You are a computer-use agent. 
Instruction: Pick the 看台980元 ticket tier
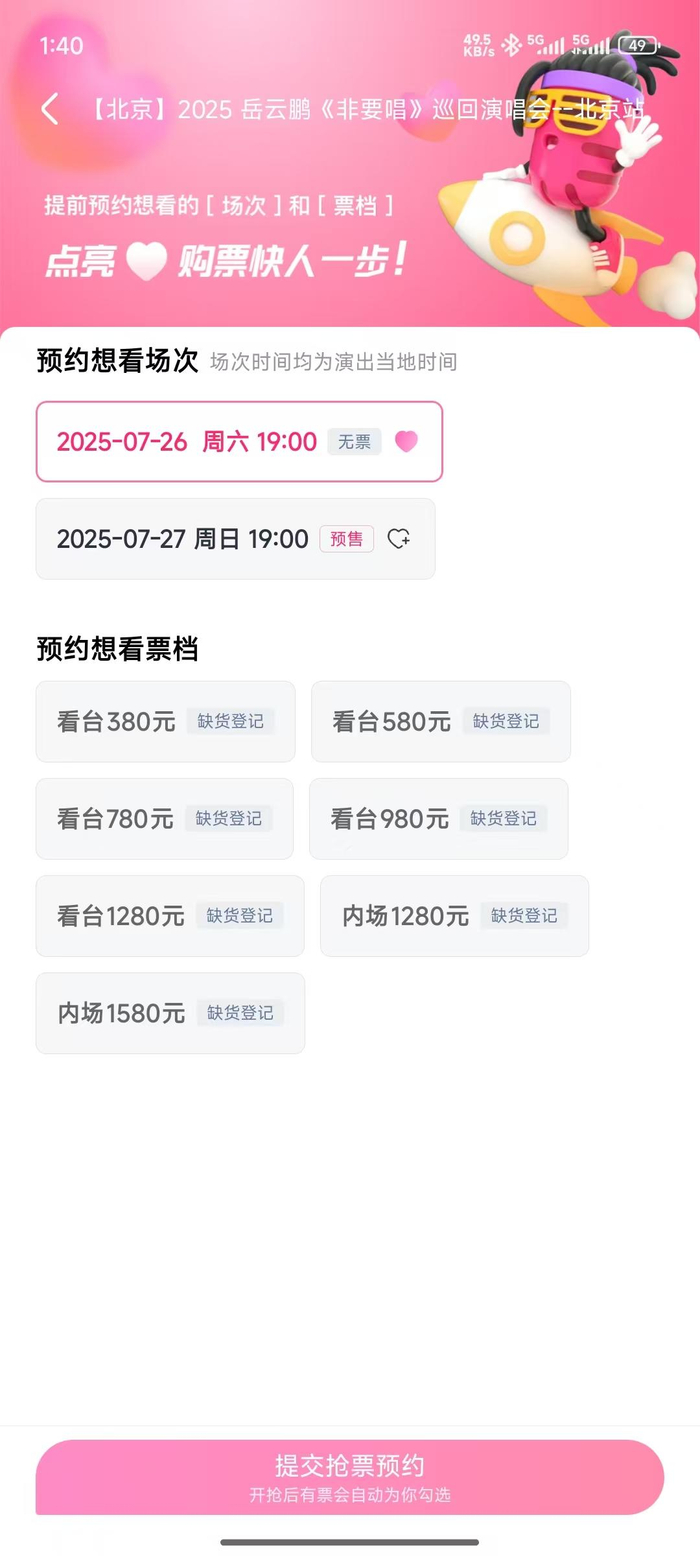(x=439, y=819)
